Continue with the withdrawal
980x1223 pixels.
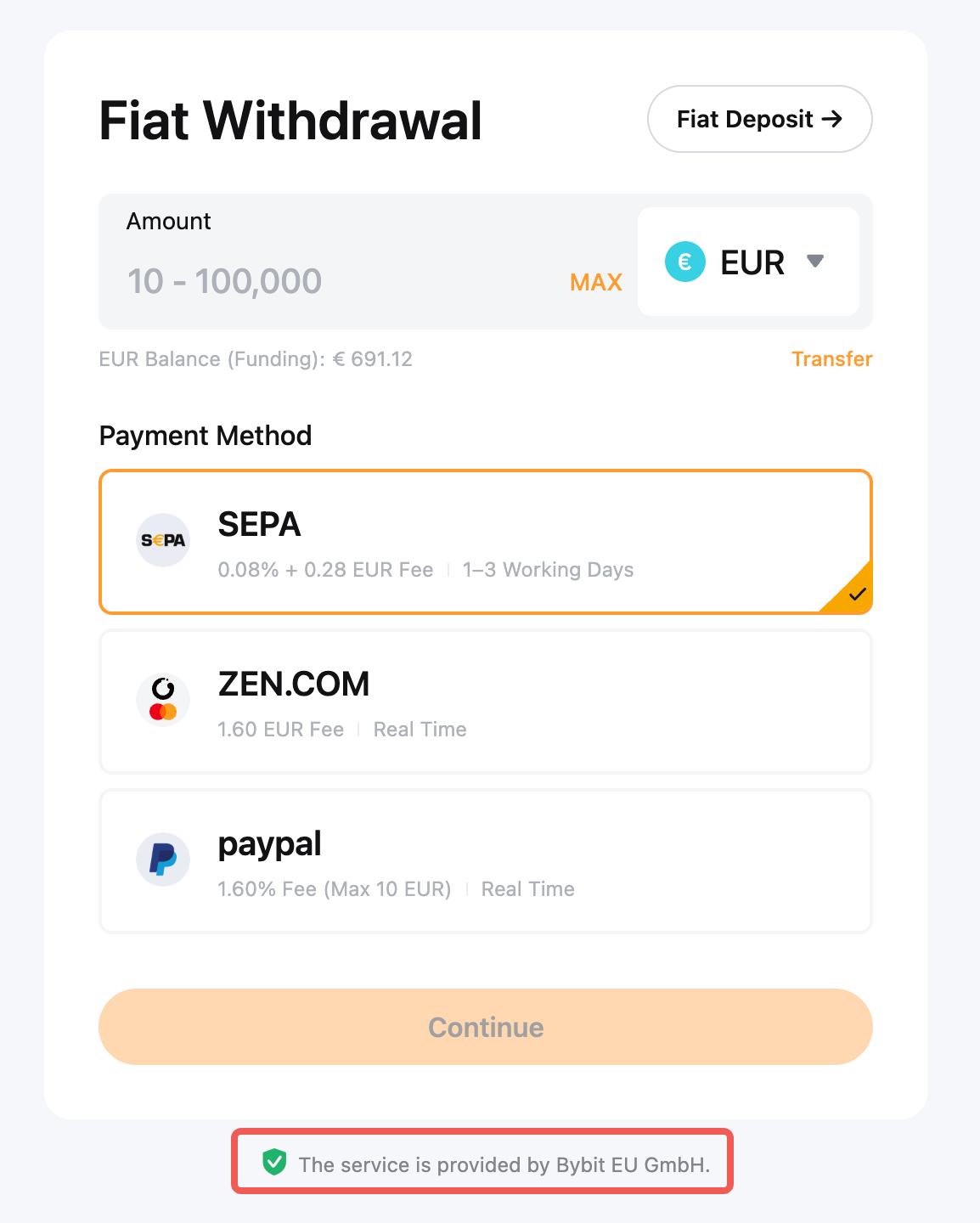(485, 1027)
